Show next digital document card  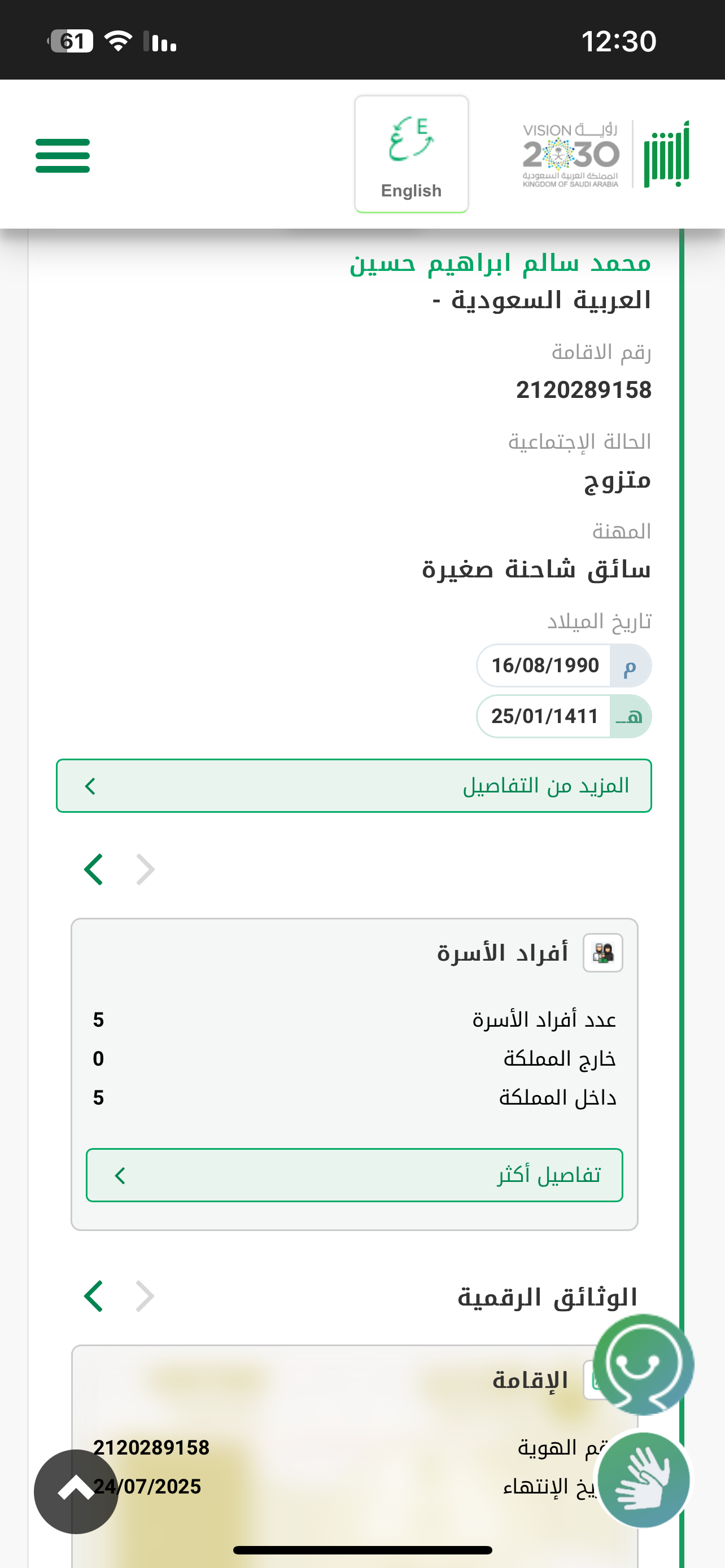tap(94, 1296)
